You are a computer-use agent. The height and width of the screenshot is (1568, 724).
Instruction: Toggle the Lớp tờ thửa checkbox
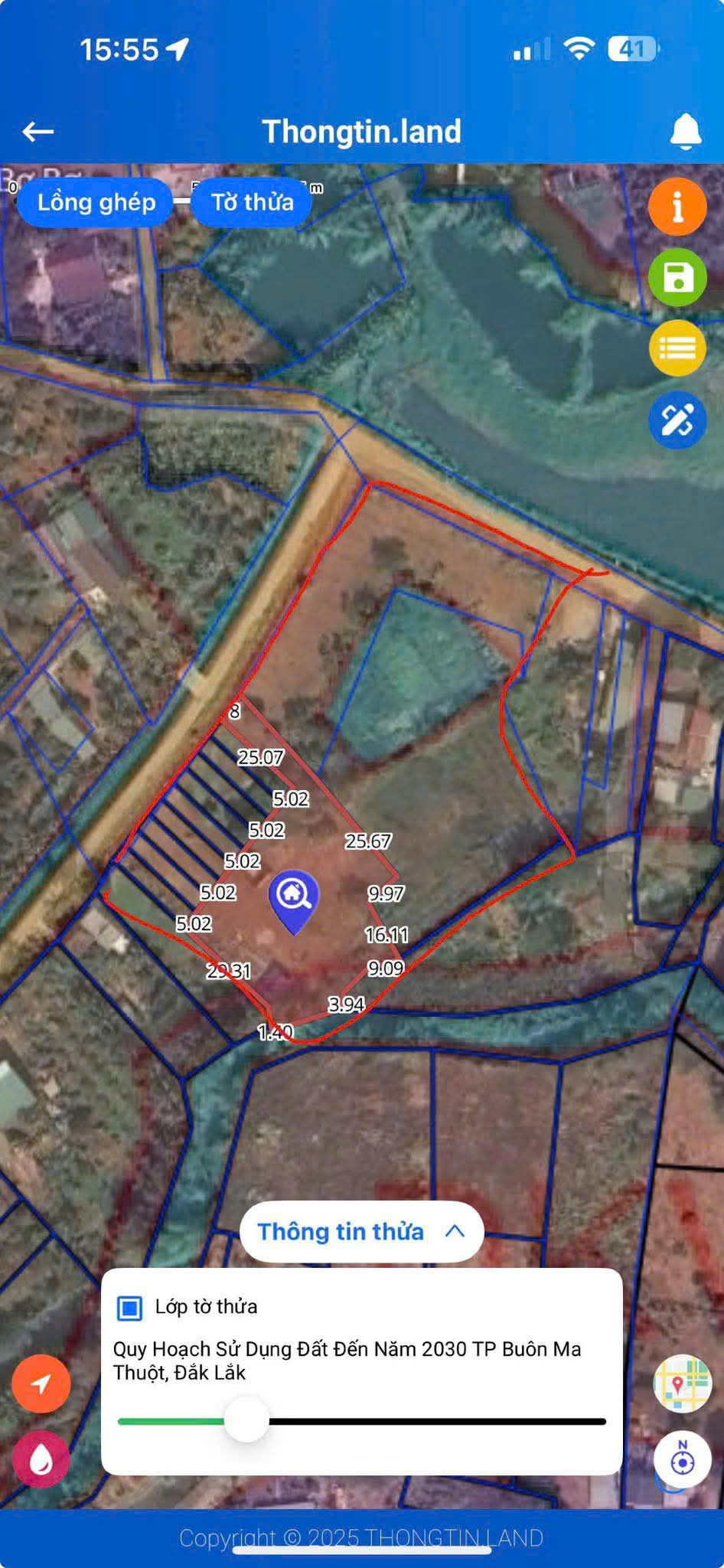tap(129, 1308)
